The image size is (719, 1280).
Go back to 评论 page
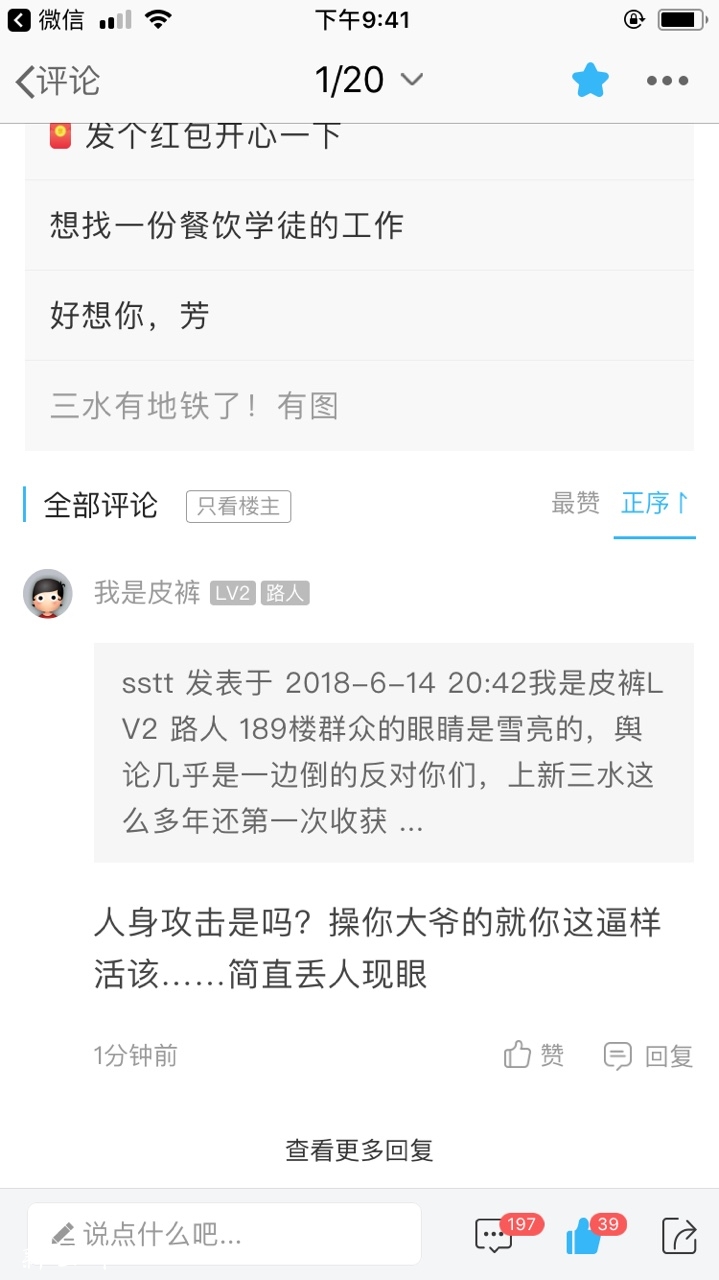[58, 81]
